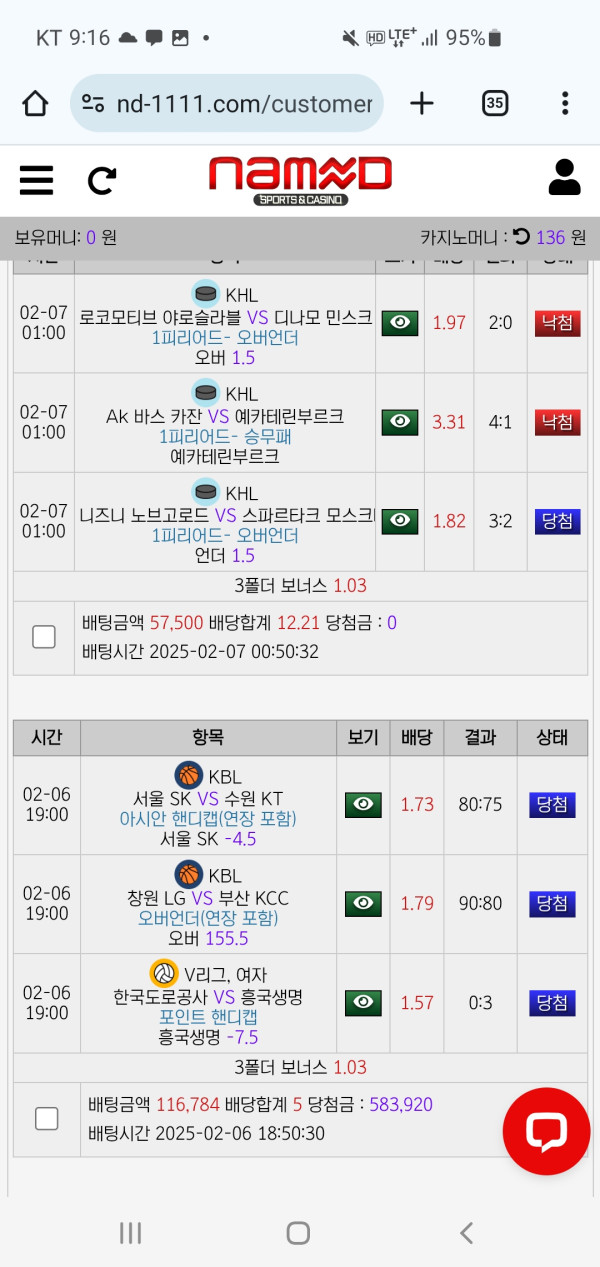Tap the casino money refresh icon
The image size is (600, 1267).
pos(521,237)
